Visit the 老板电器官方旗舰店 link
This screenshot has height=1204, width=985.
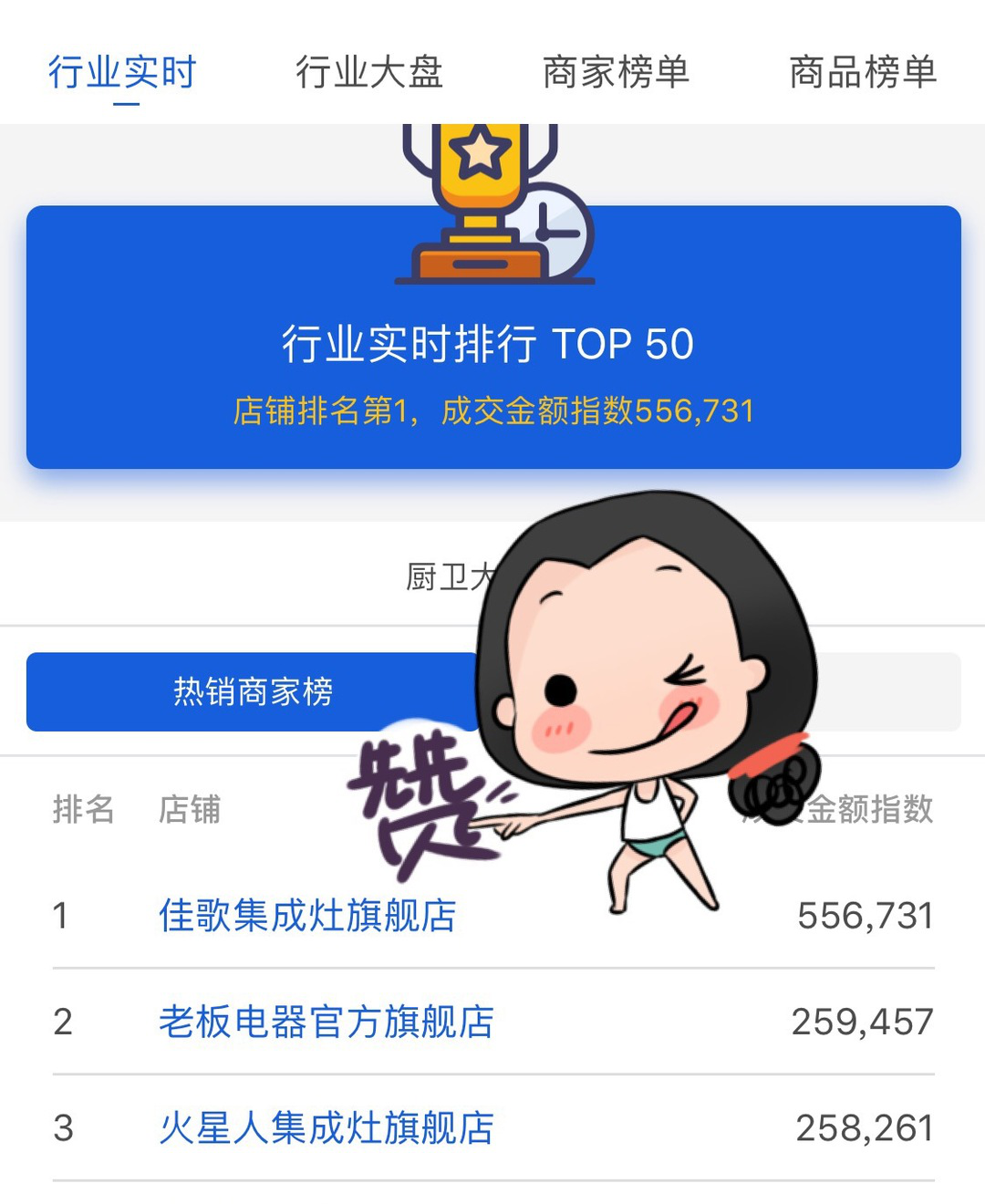click(x=327, y=1023)
